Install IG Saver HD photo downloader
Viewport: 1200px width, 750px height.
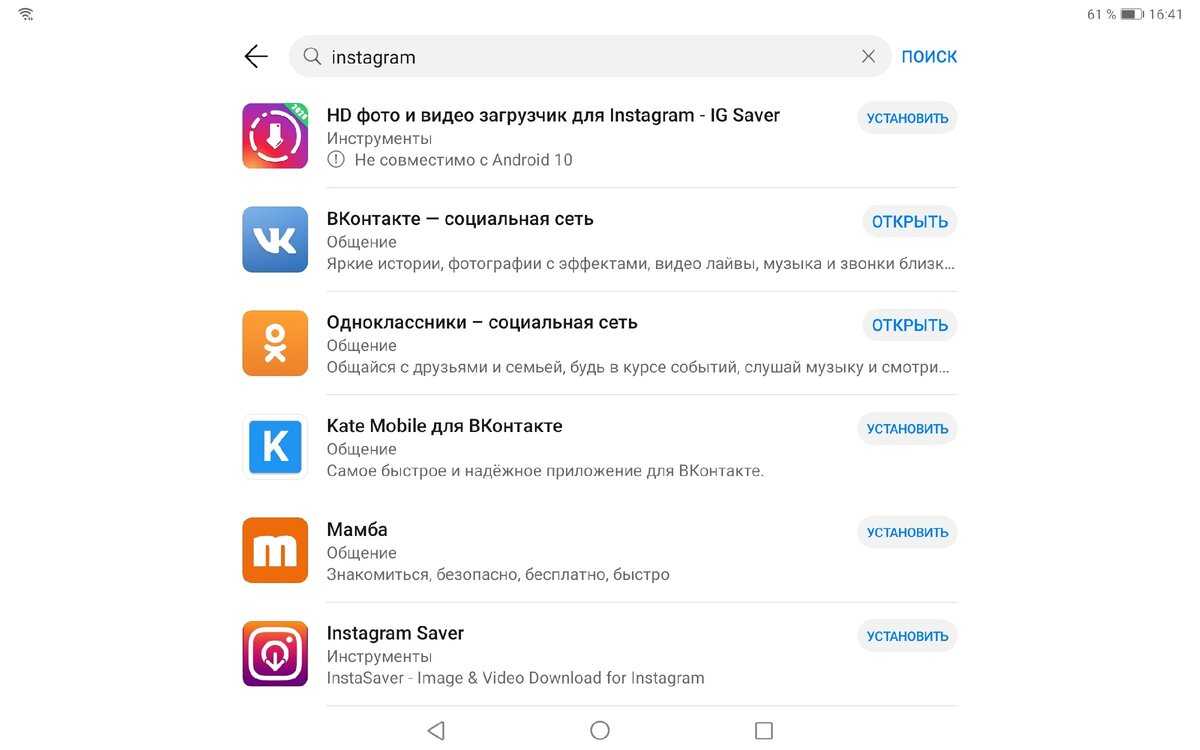pos(907,118)
